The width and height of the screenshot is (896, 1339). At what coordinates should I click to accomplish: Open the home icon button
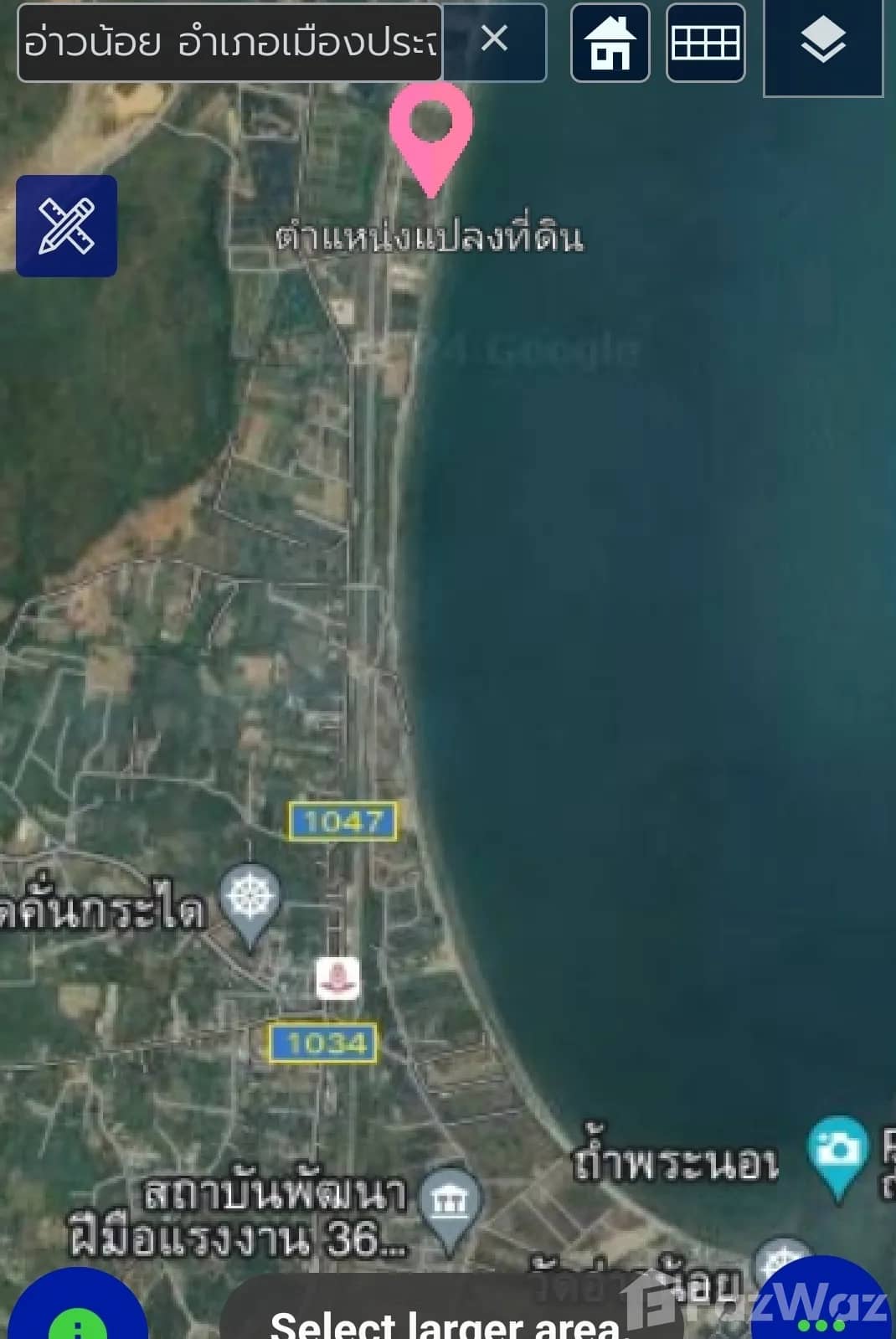point(610,43)
